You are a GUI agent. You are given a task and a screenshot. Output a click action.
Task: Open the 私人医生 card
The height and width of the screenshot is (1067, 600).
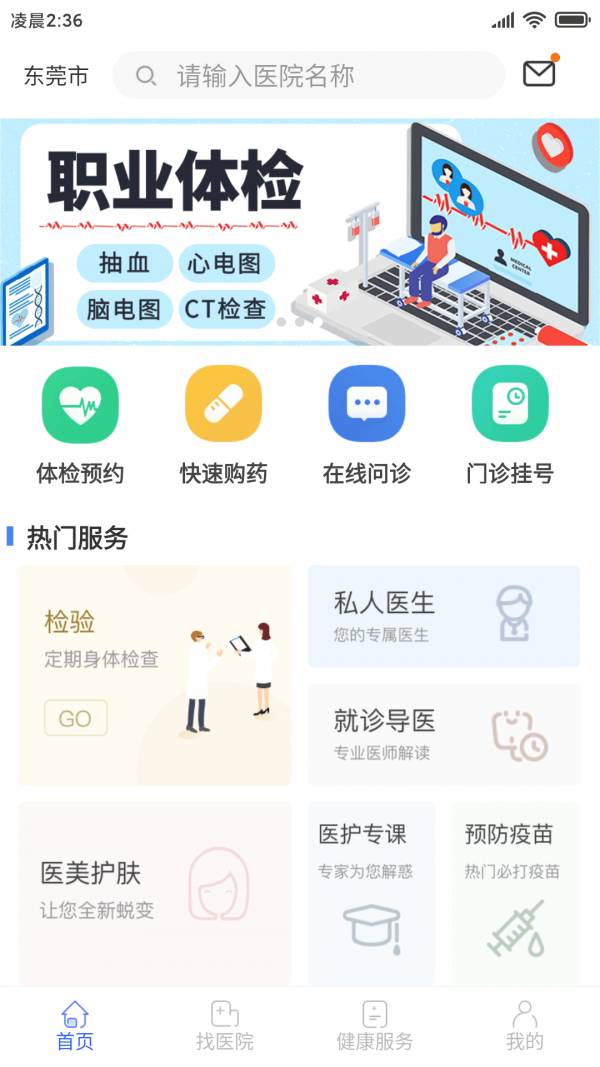[x=443, y=616]
